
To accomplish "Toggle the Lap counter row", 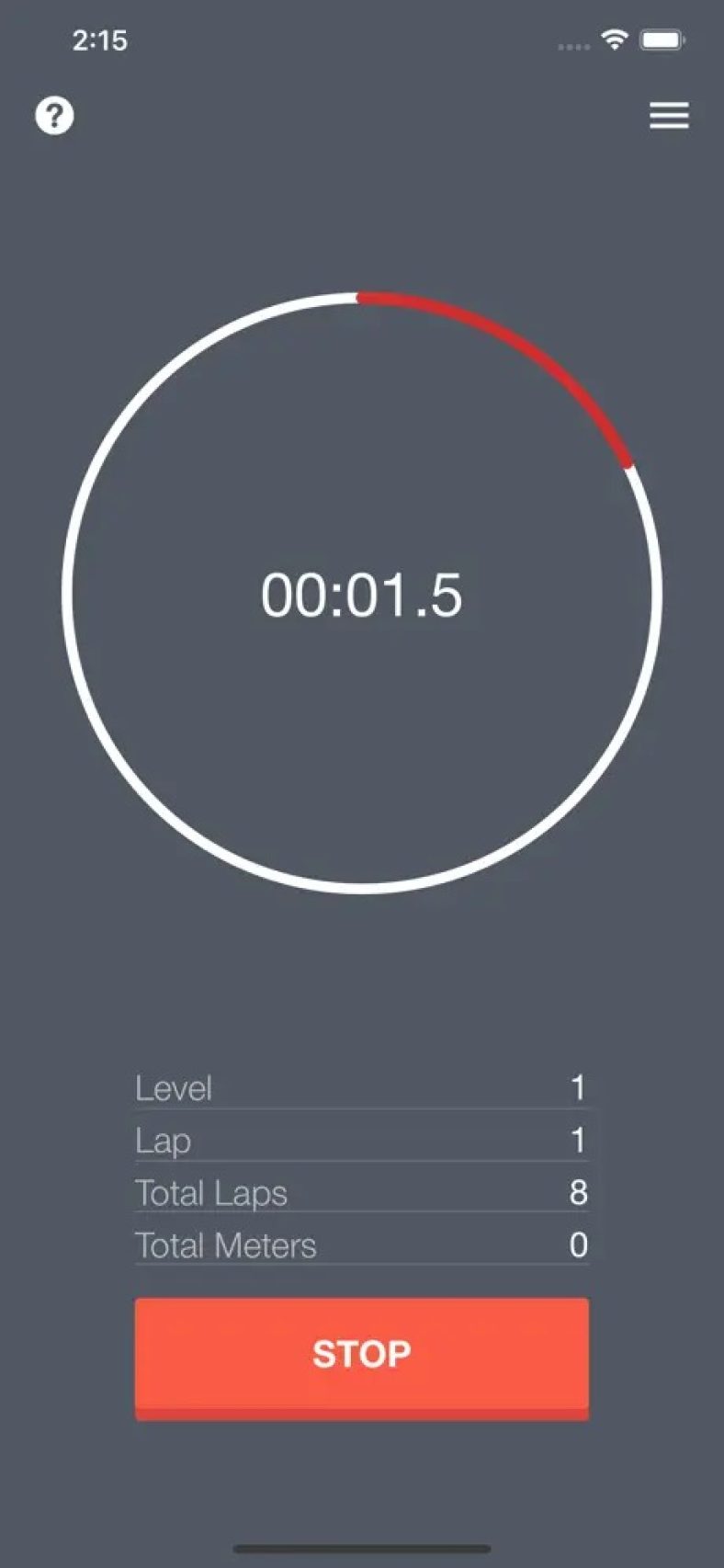I will click(x=362, y=1141).
